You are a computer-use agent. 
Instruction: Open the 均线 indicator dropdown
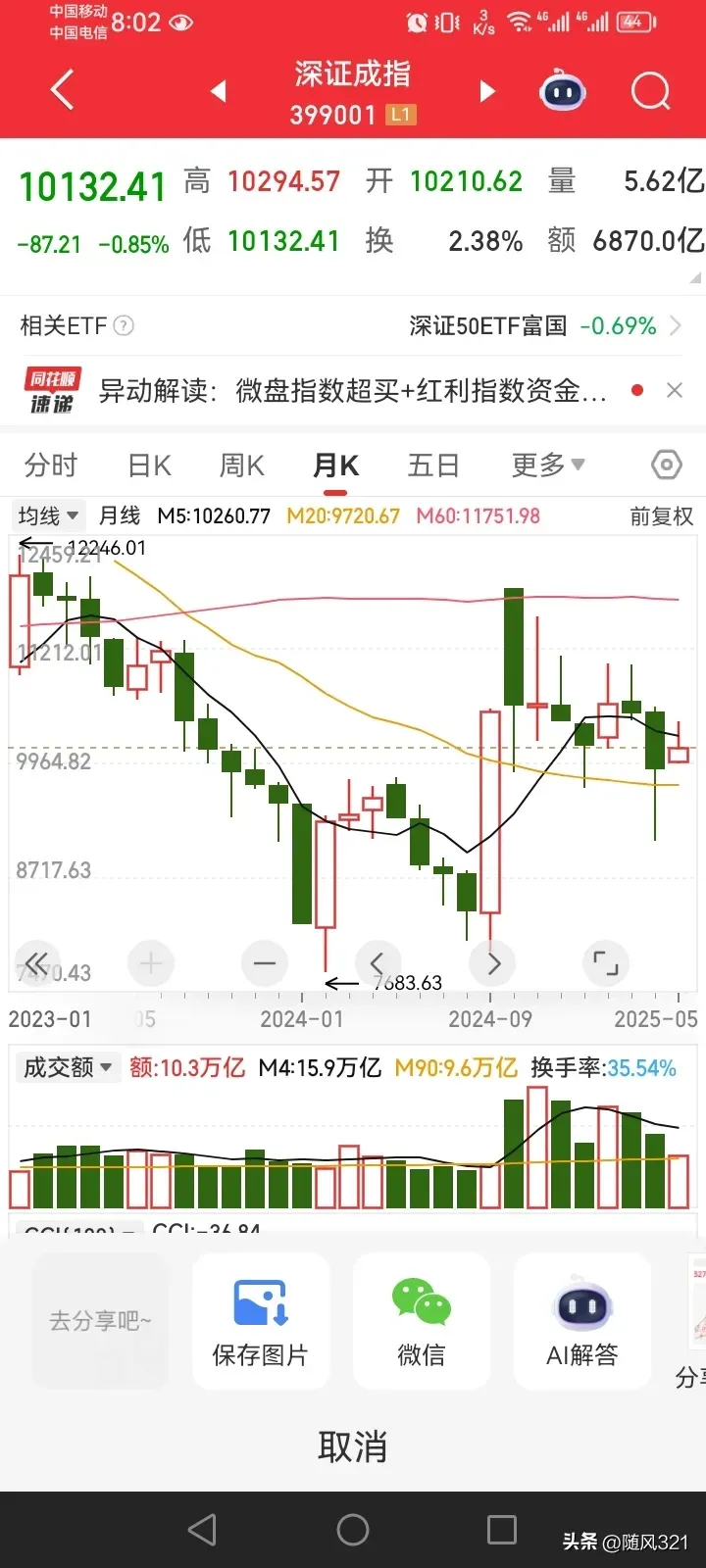48,515
